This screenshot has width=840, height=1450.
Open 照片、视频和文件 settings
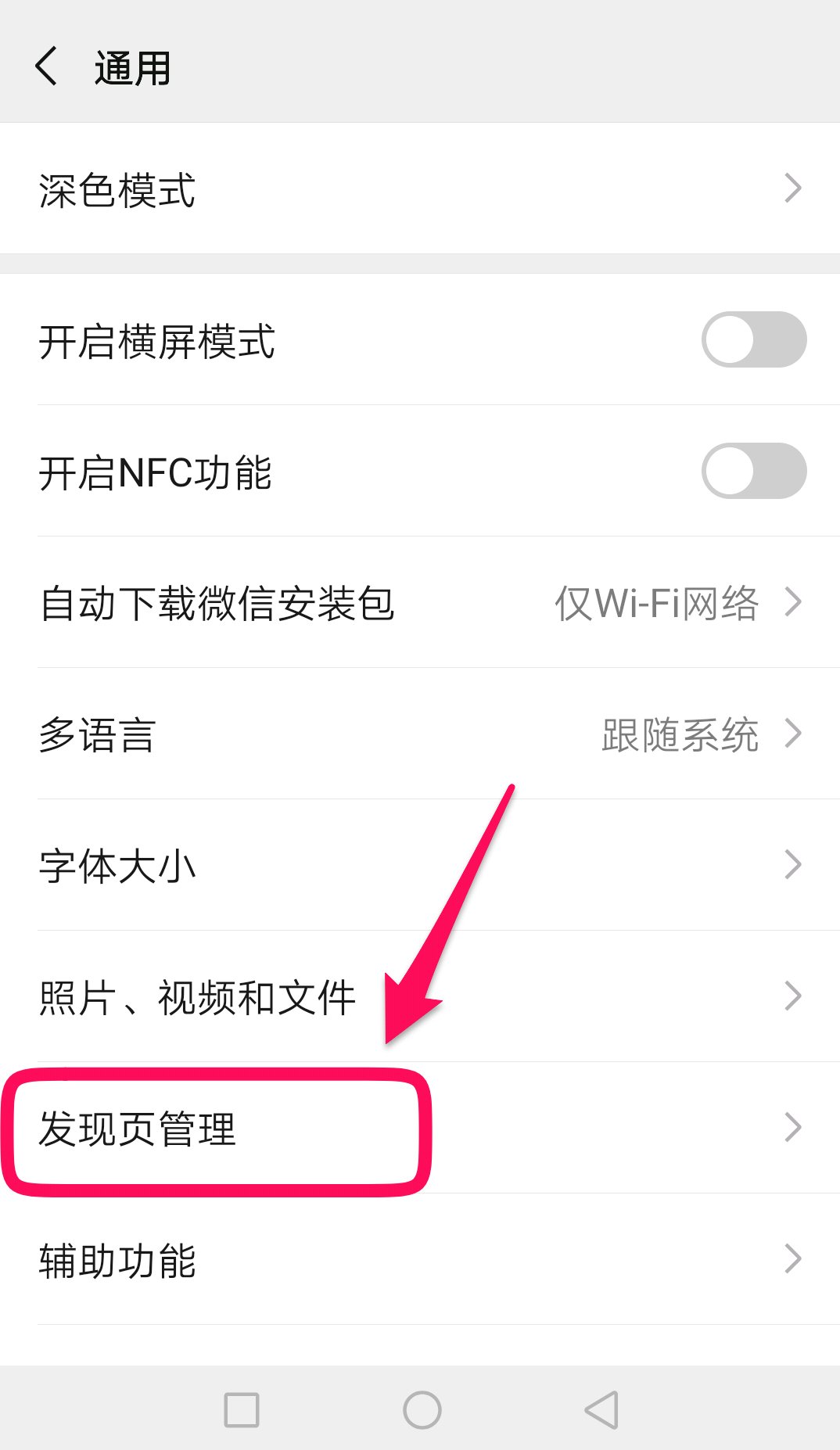pyautogui.click(x=420, y=996)
